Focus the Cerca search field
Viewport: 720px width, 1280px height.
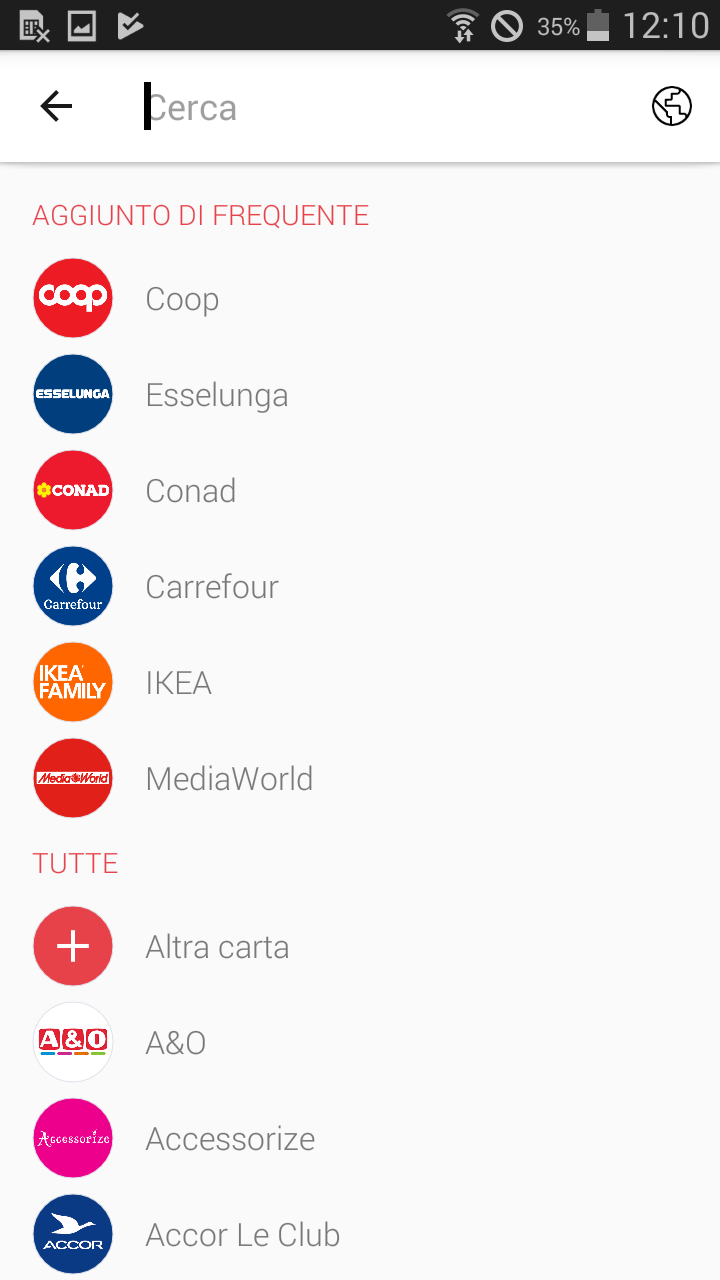[x=380, y=107]
